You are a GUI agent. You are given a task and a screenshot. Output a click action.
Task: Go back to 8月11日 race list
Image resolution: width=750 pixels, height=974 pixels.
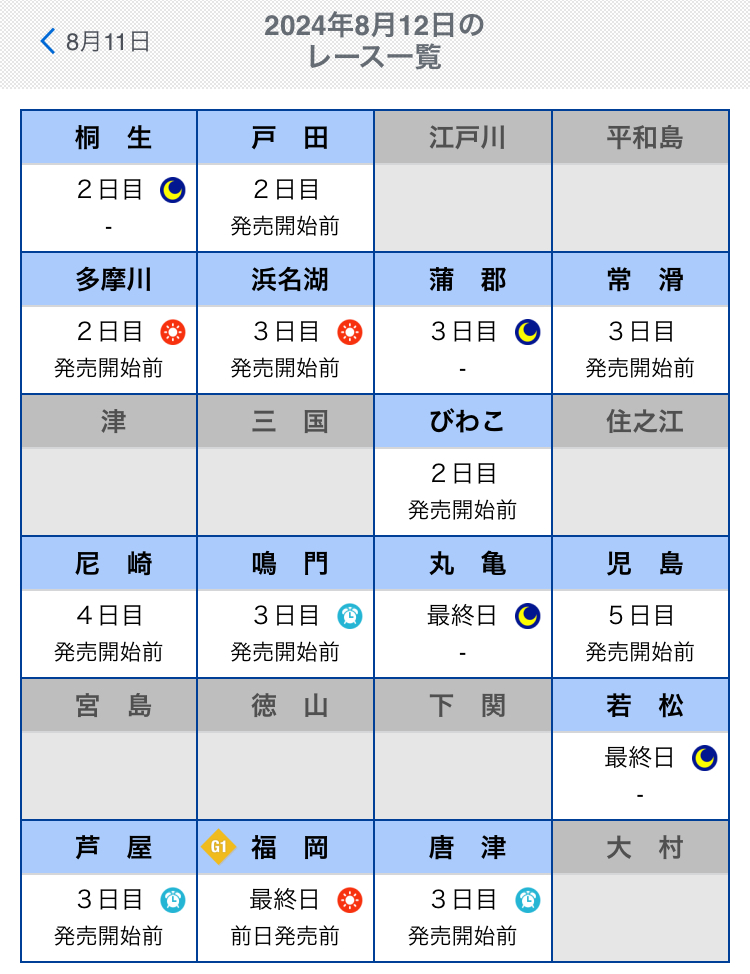95,42
